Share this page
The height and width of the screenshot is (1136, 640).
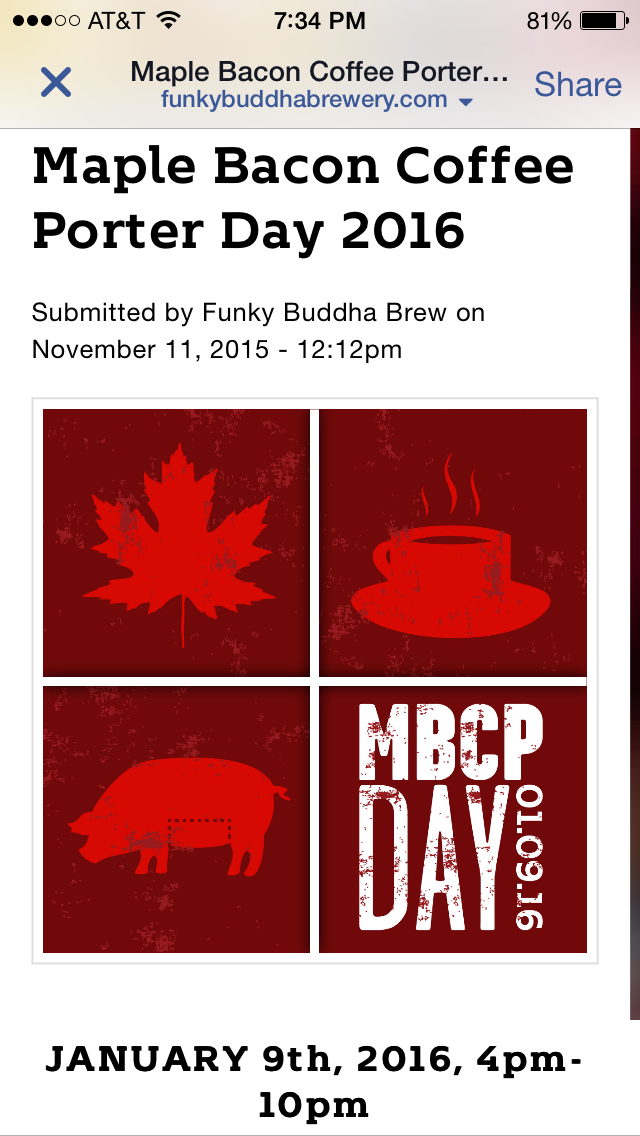(x=578, y=85)
